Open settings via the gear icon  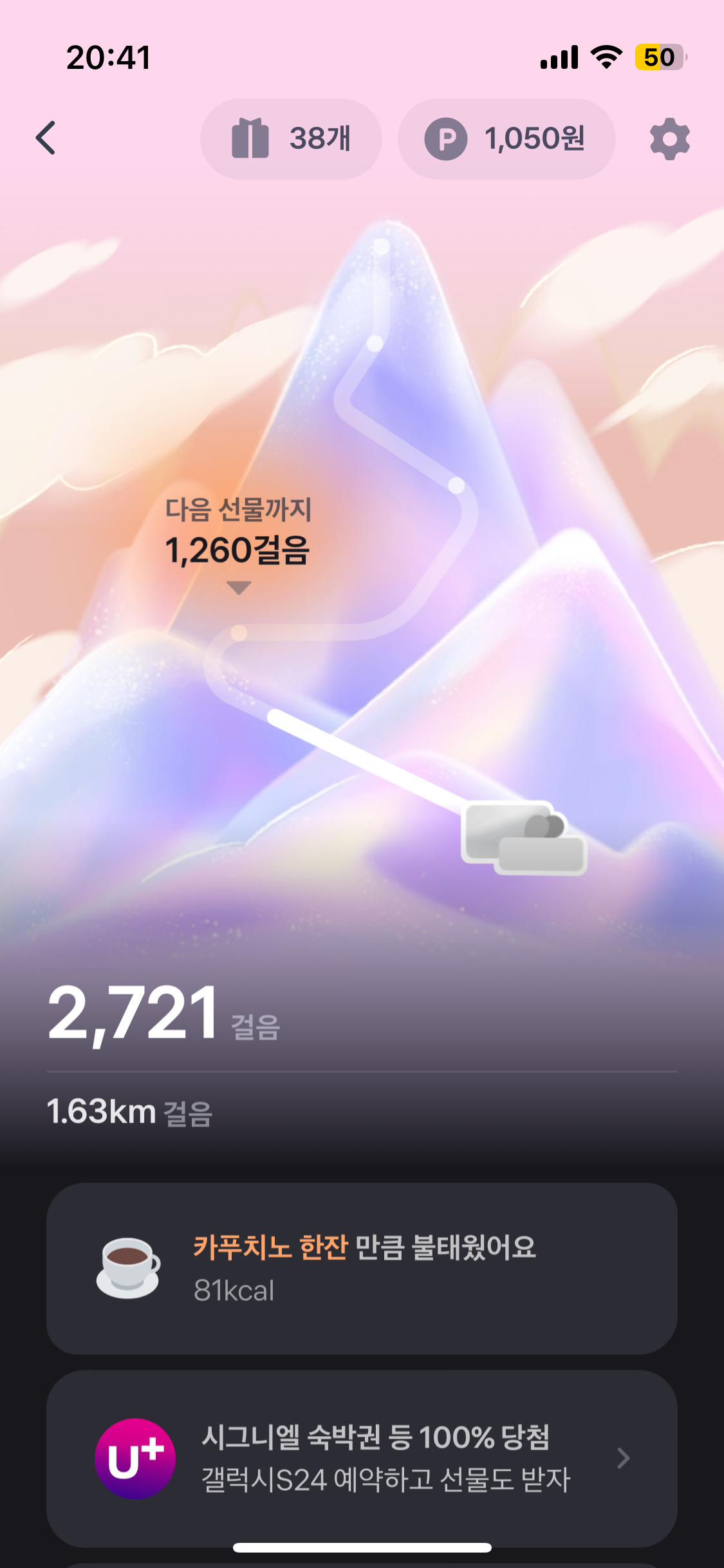tap(669, 139)
